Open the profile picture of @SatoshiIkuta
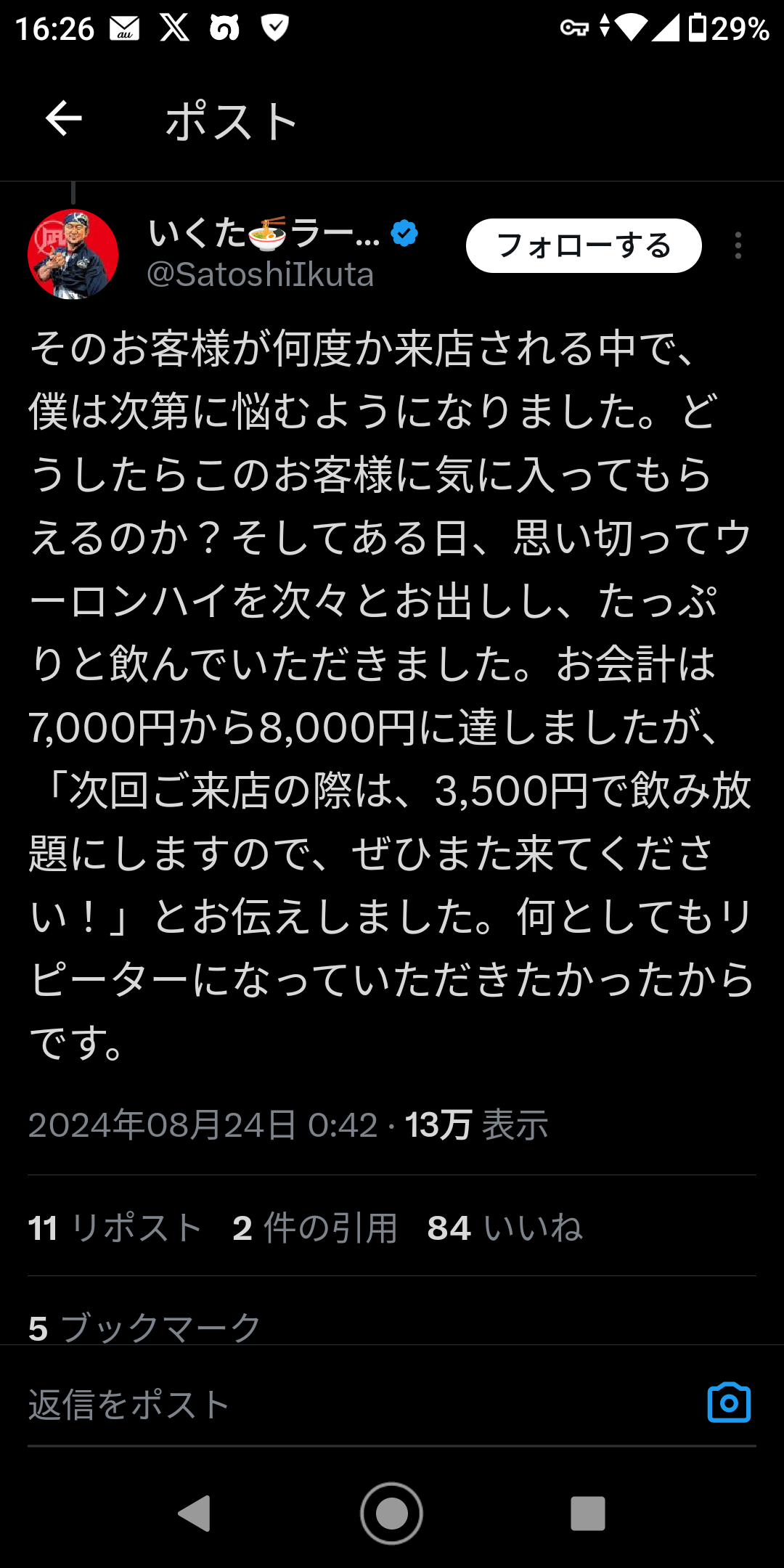Image resolution: width=784 pixels, height=1568 pixels. (x=73, y=255)
